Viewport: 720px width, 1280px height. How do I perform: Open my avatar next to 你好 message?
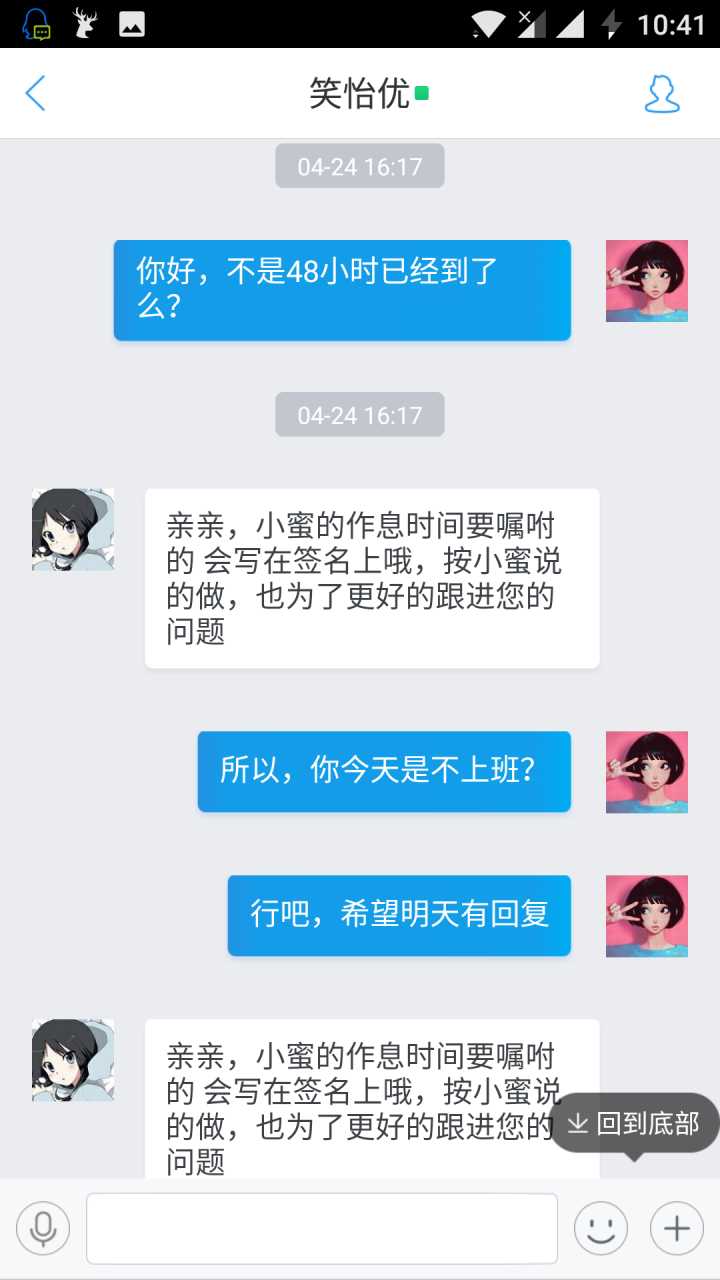pos(646,281)
